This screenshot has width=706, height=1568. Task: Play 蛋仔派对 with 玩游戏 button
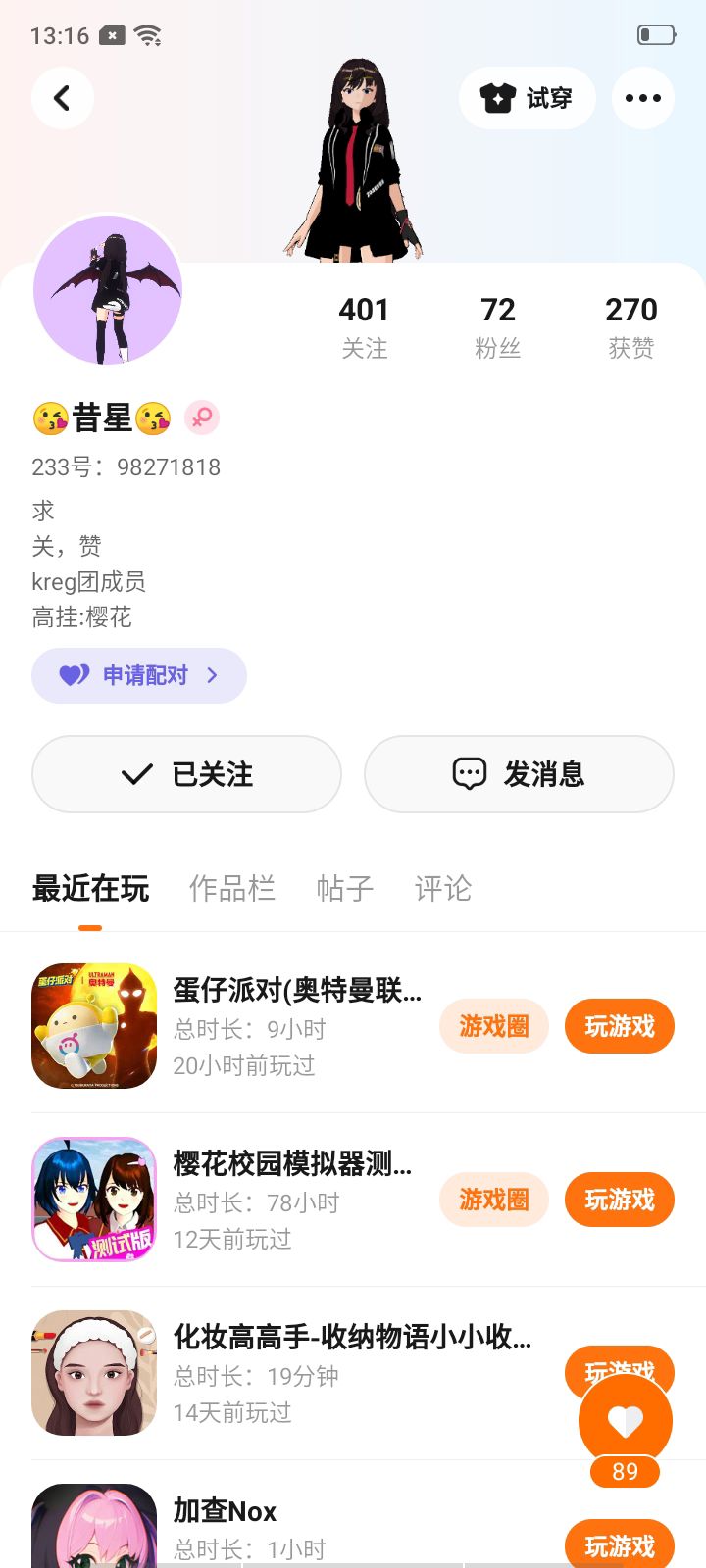point(619,1026)
